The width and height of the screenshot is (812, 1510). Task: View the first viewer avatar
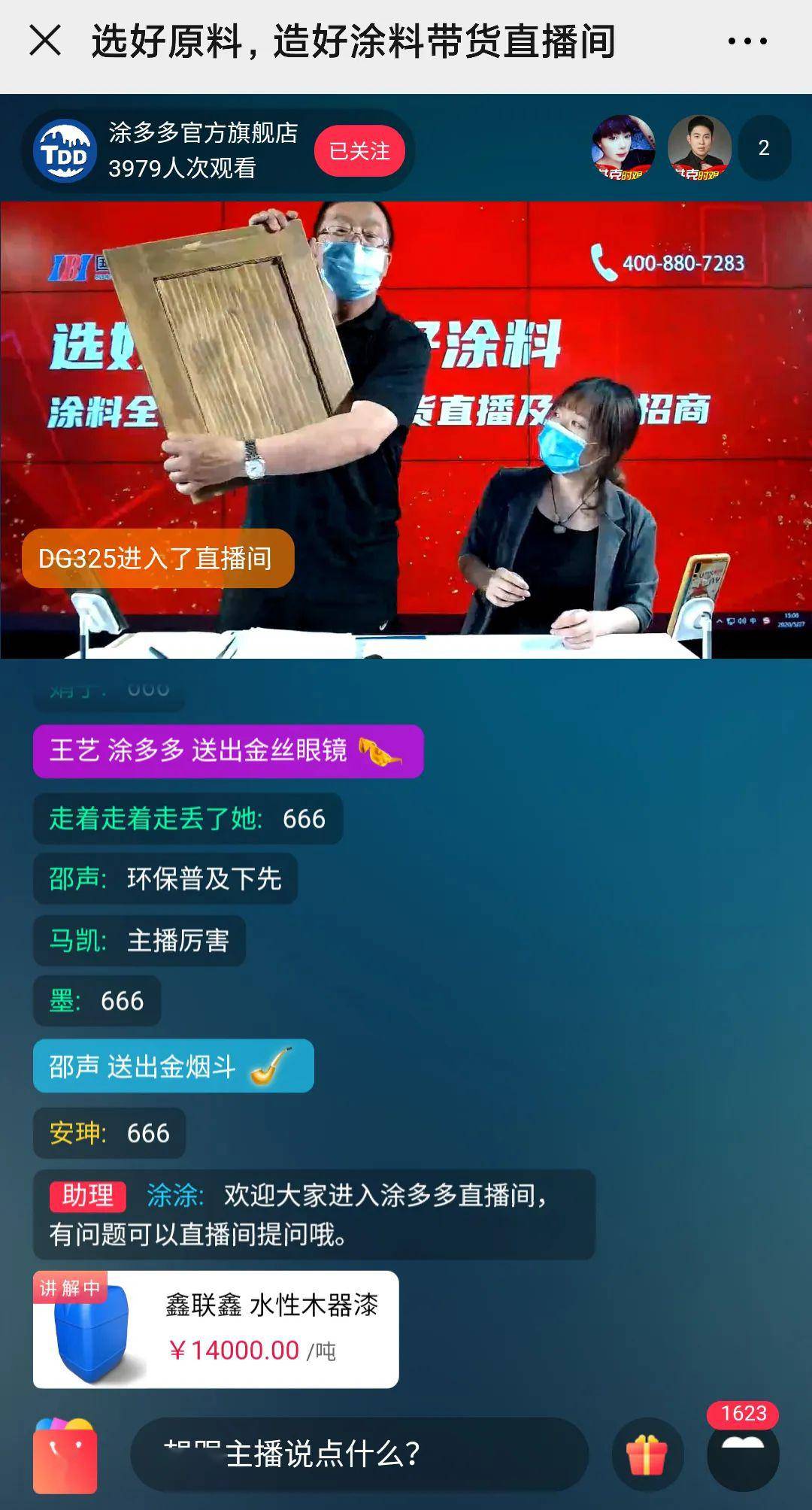coord(623,148)
